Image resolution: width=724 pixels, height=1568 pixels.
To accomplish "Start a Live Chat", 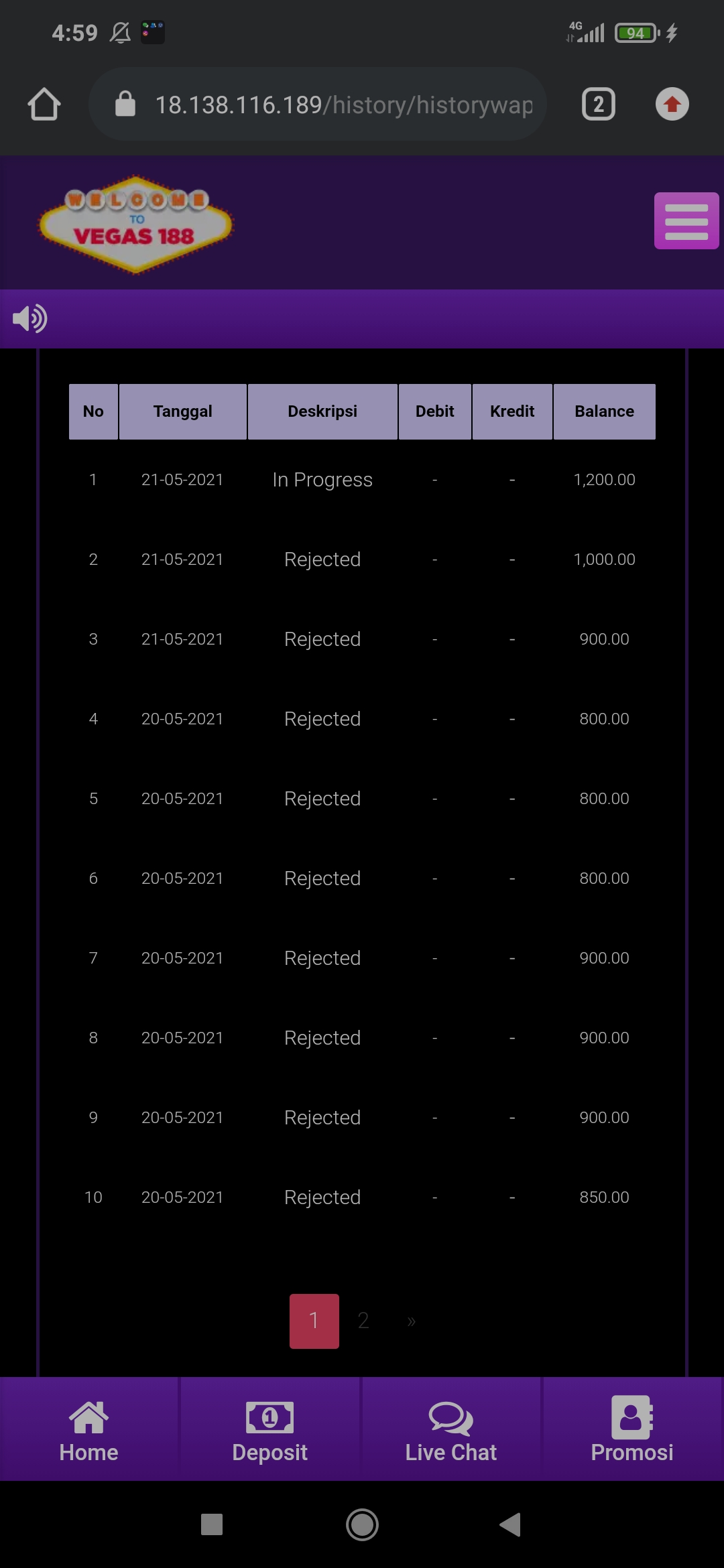I will point(450,1429).
